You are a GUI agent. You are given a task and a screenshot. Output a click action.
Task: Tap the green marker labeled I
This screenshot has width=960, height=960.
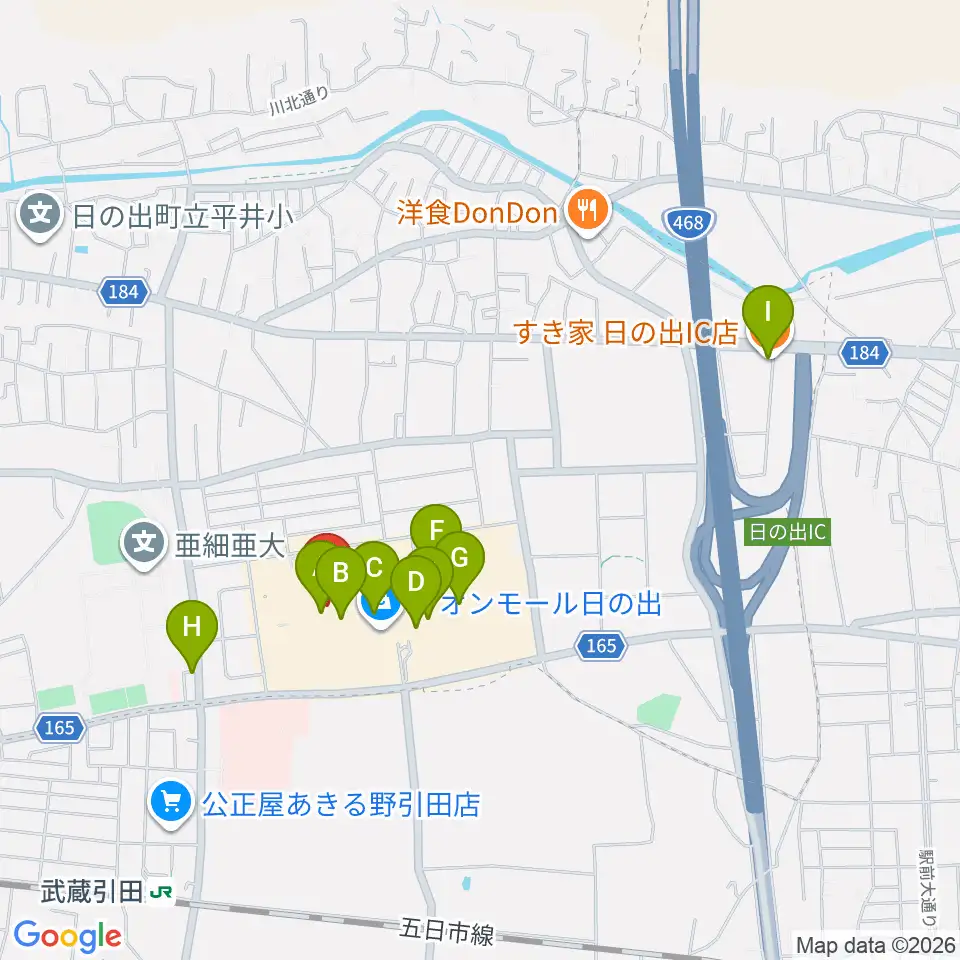pyautogui.click(x=768, y=320)
